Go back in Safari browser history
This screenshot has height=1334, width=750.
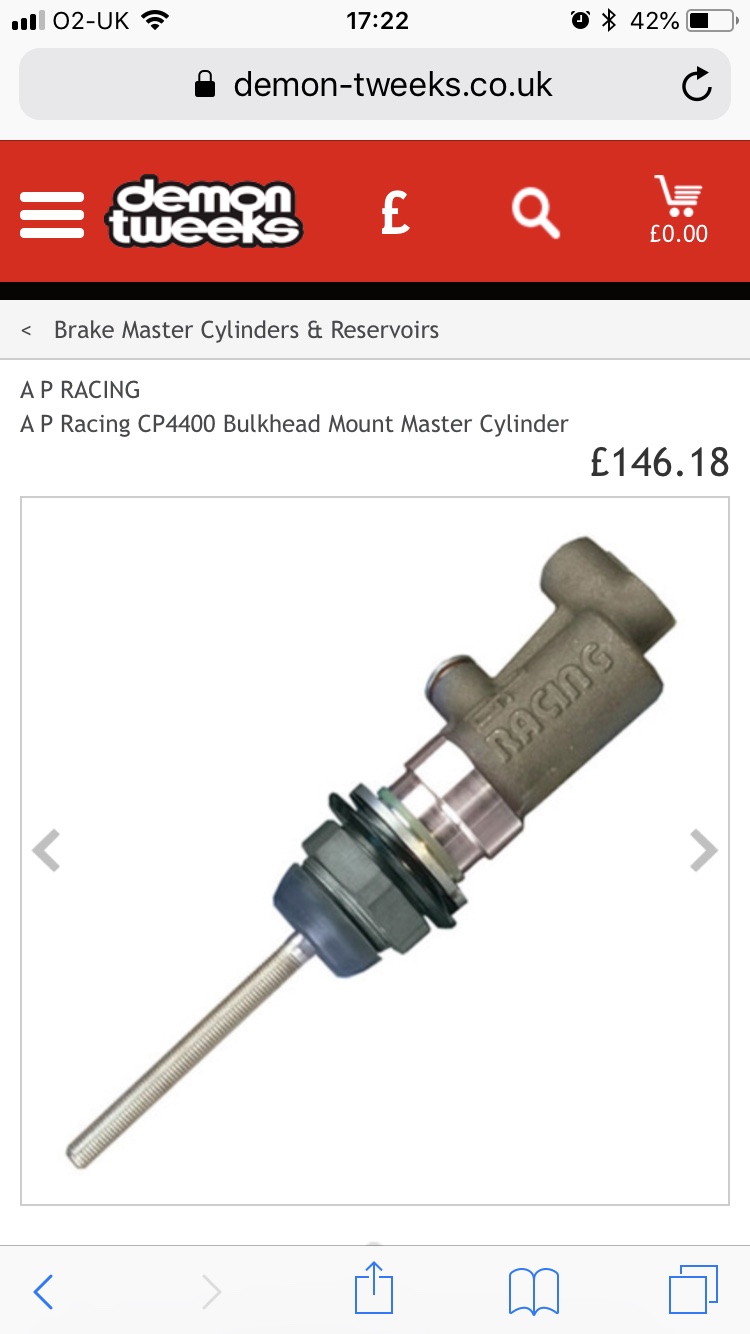click(43, 1292)
